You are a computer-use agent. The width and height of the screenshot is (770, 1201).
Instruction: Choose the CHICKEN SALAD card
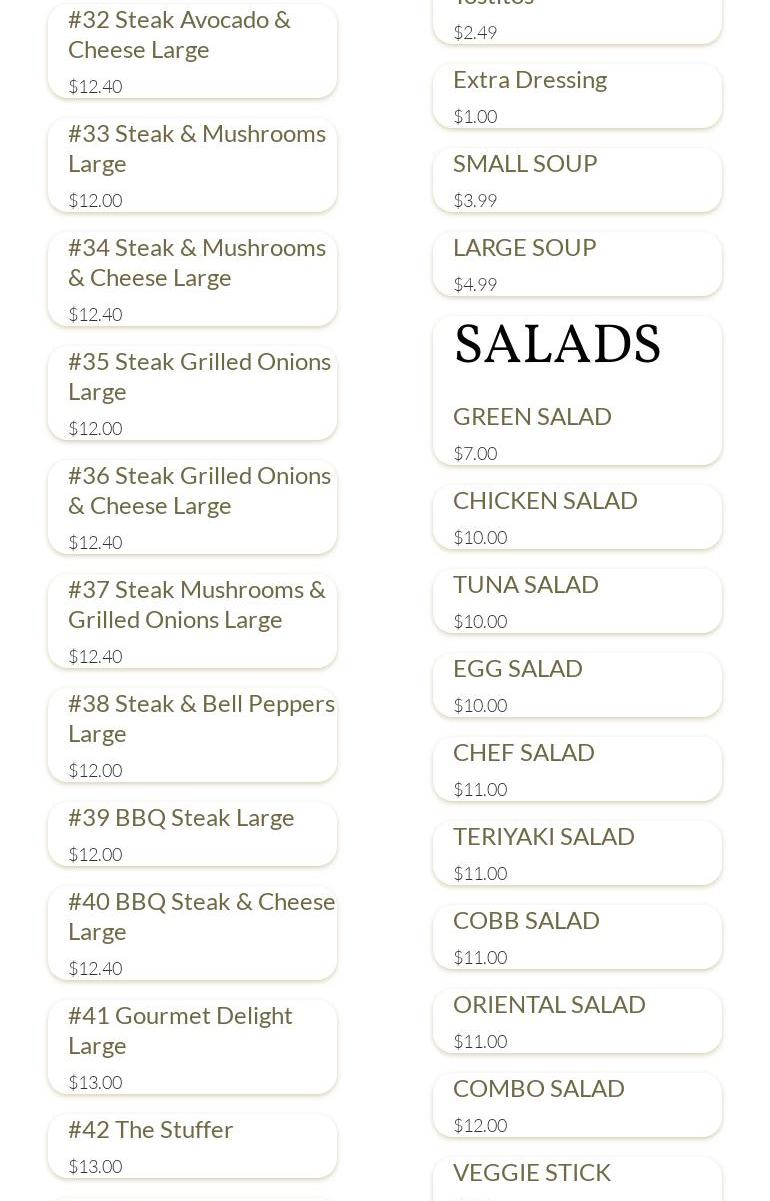(577, 517)
